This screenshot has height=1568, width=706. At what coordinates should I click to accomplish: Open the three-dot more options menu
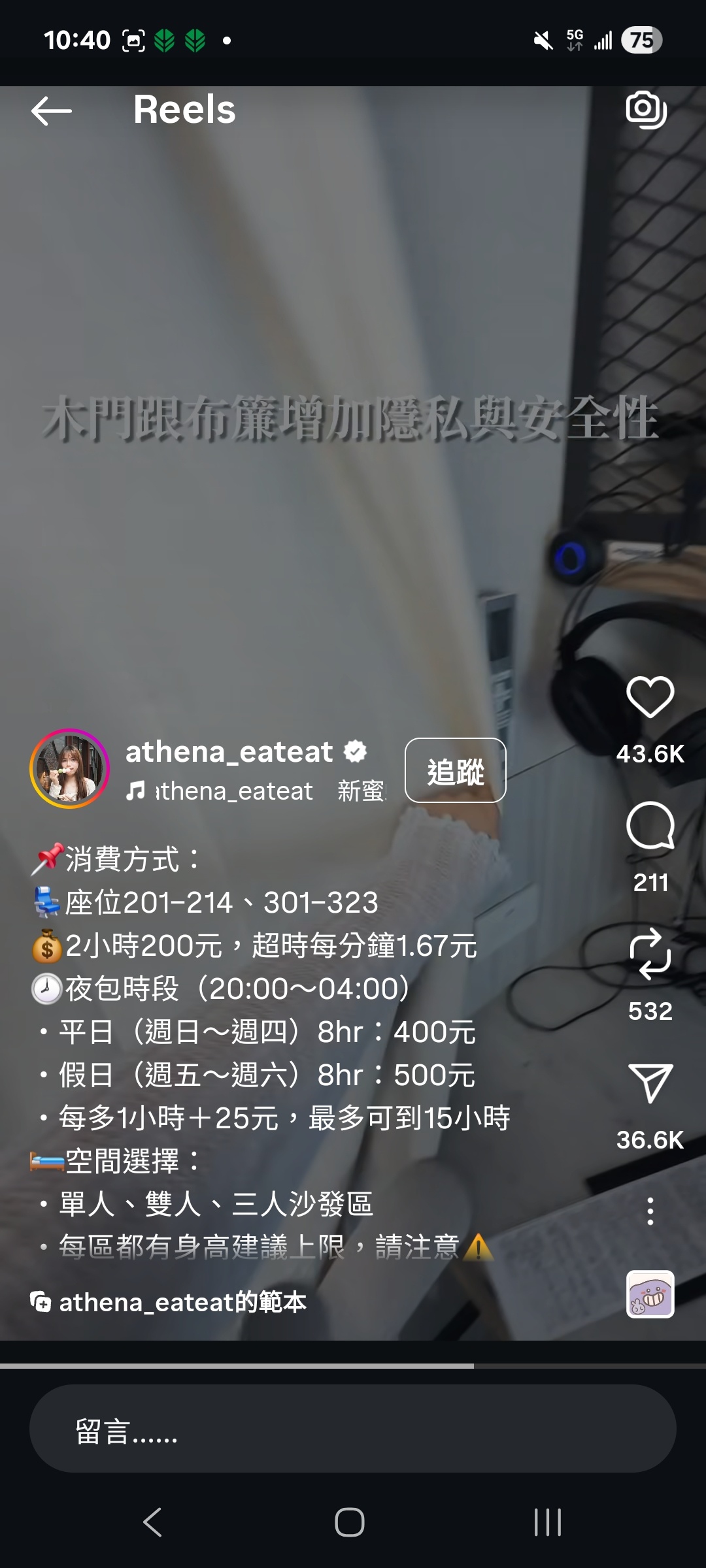[x=650, y=1211]
